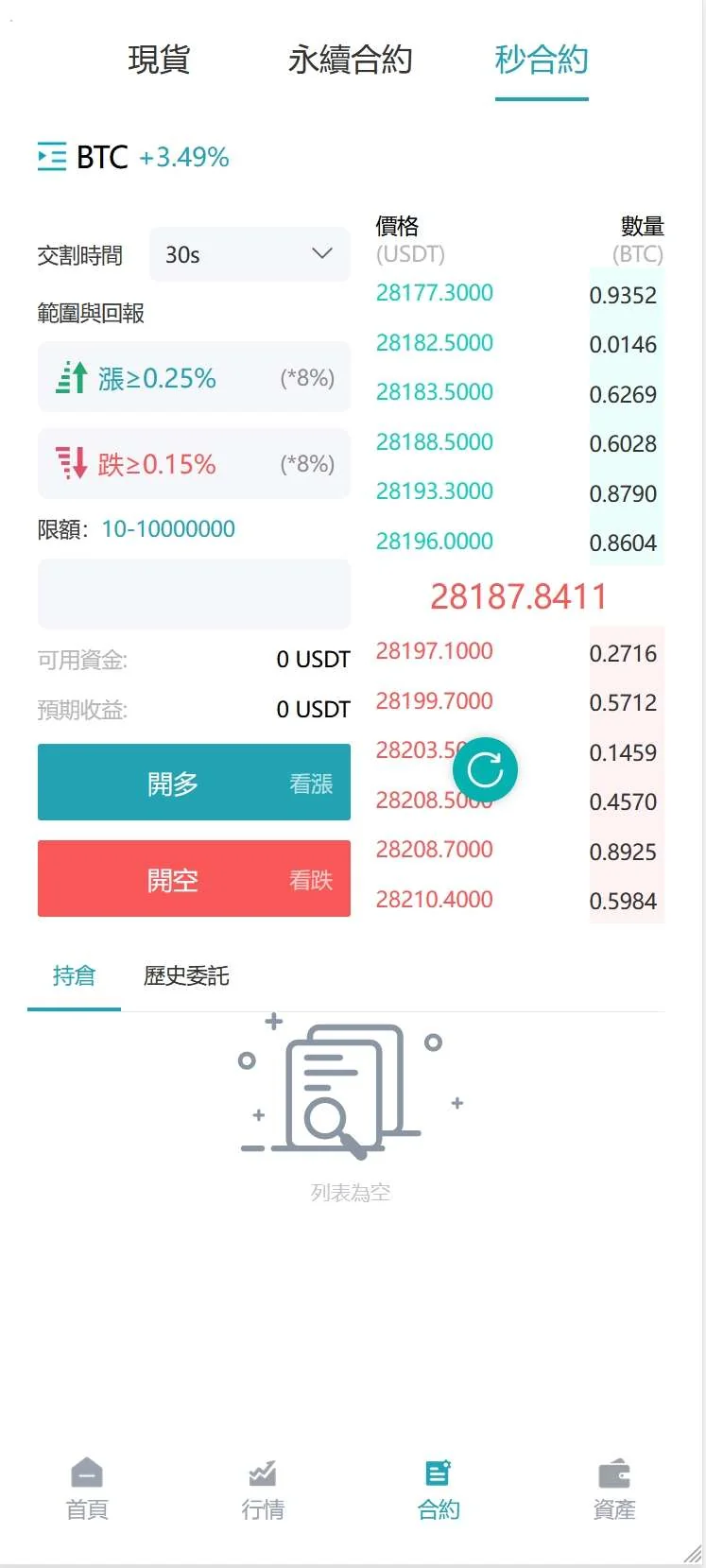Refresh with the floating circular arrow button
Viewport: 706px width, 1568px height.
(x=485, y=769)
